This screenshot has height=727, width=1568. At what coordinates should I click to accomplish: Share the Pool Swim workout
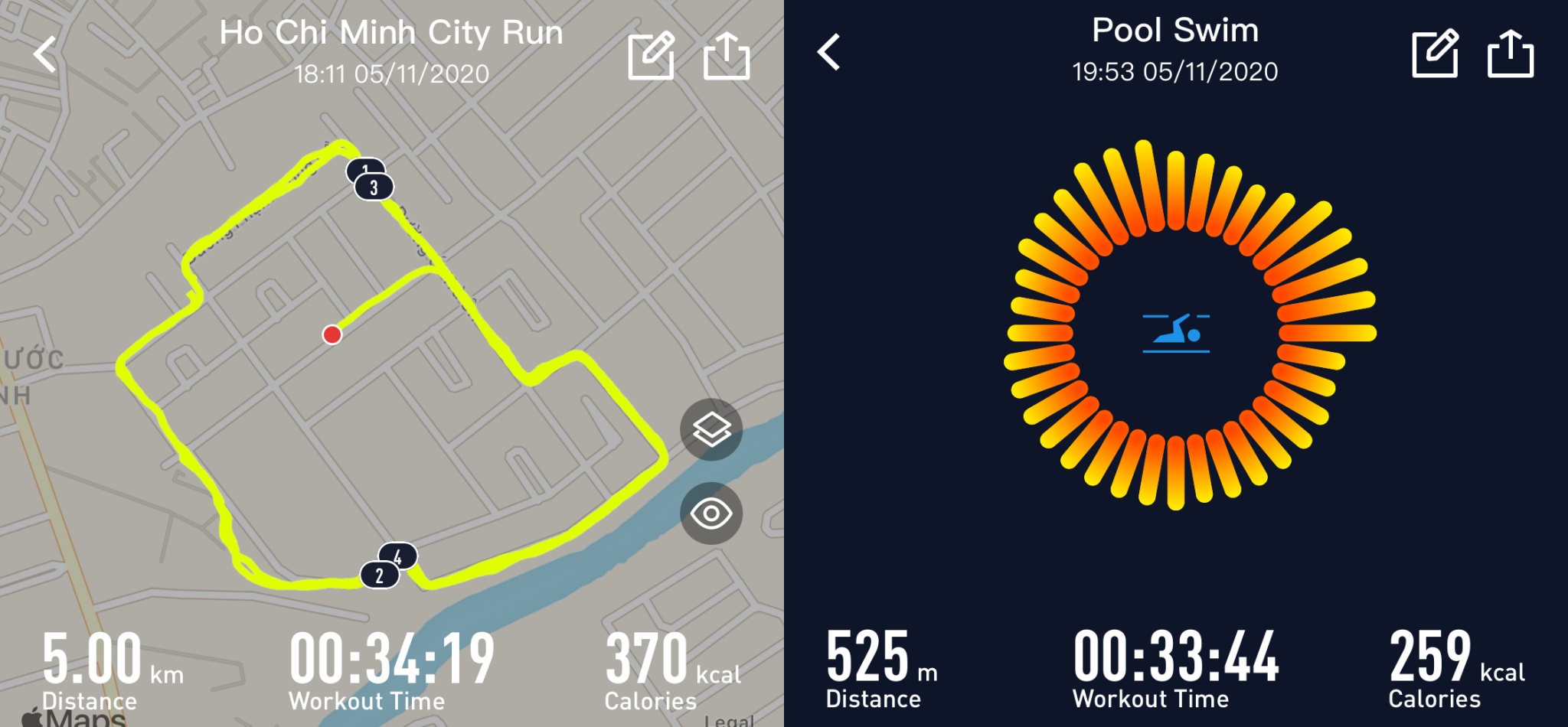point(1510,54)
